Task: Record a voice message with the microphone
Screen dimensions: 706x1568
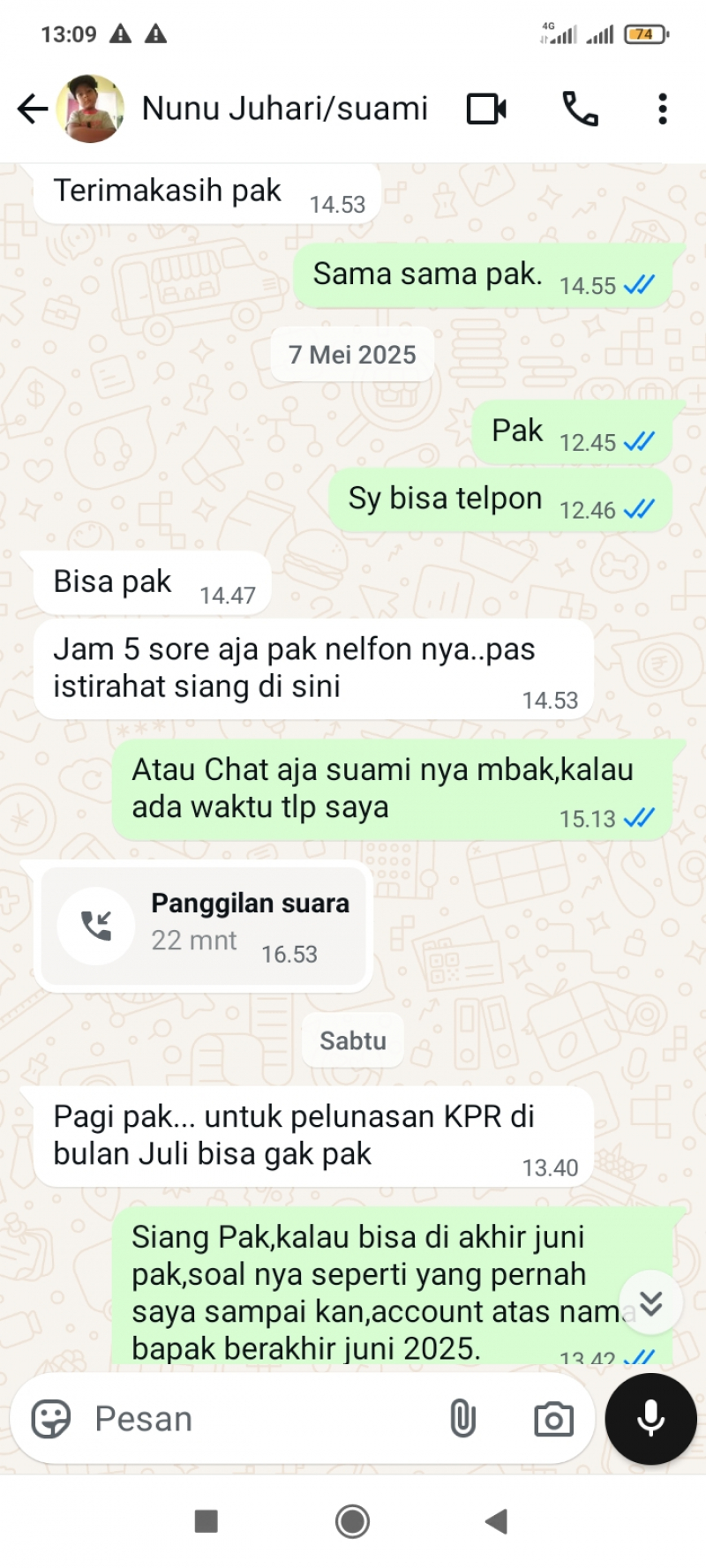Action: [x=651, y=1419]
